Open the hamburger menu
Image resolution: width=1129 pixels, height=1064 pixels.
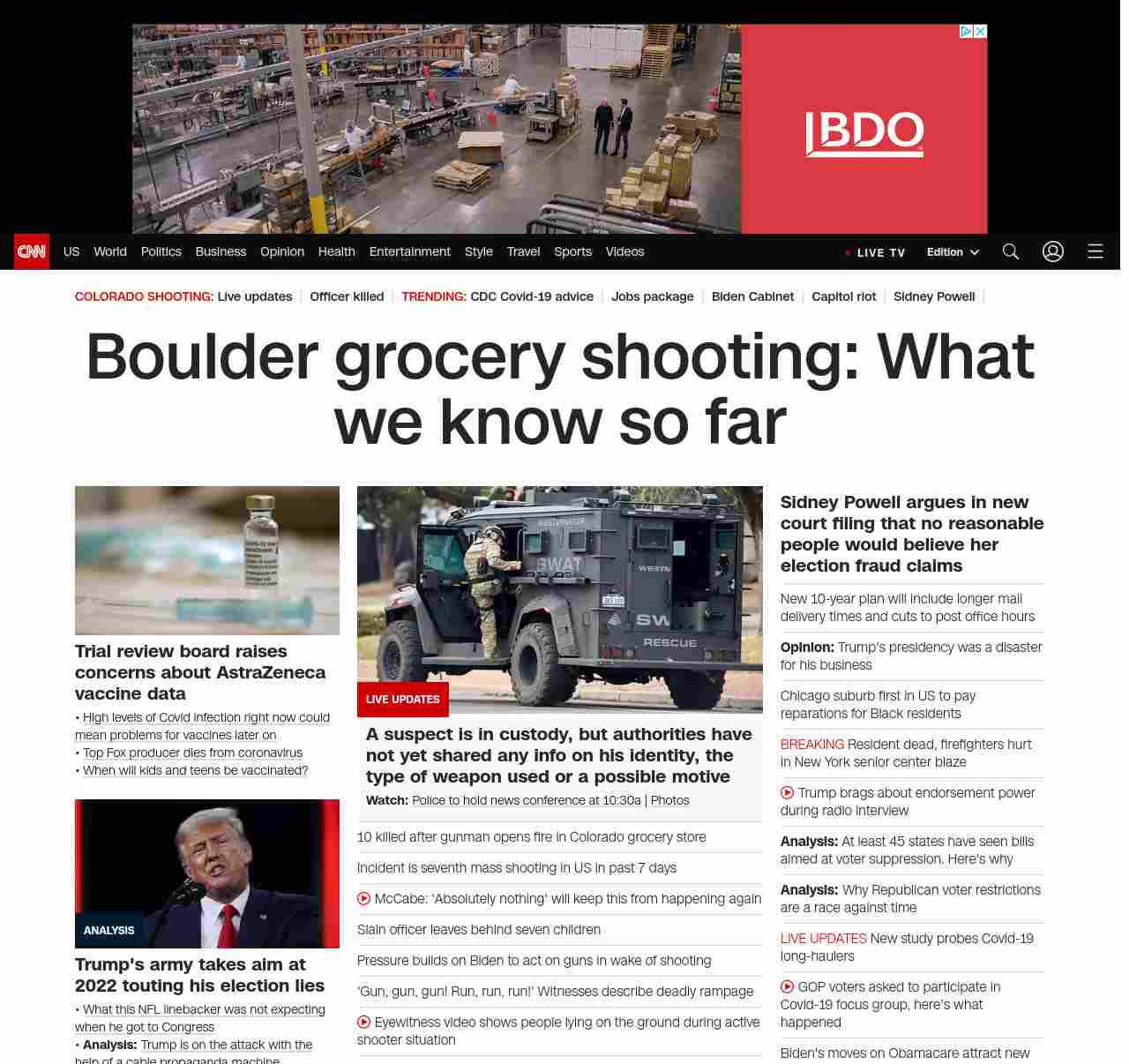click(x=1095, y=252)
